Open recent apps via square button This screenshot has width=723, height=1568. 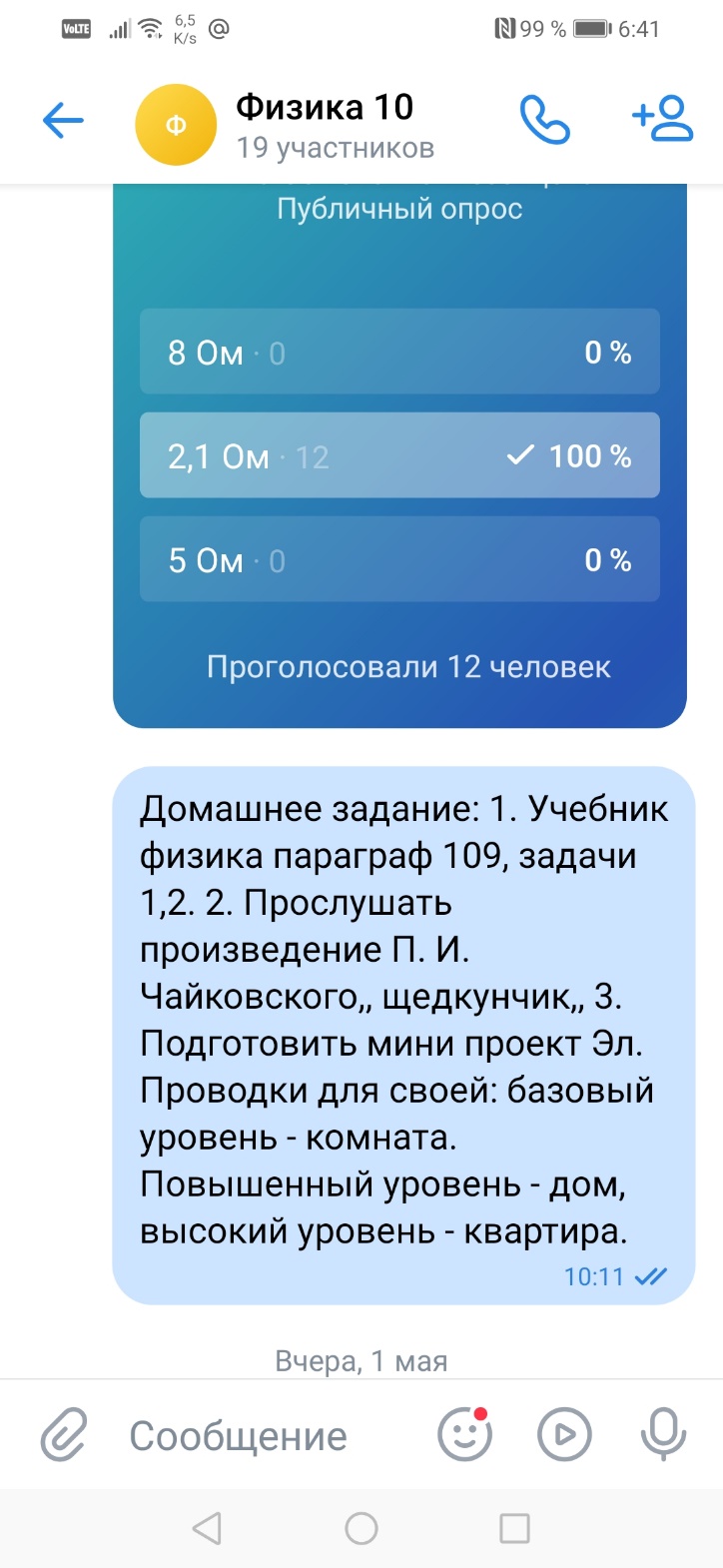tap(514, 1528)
